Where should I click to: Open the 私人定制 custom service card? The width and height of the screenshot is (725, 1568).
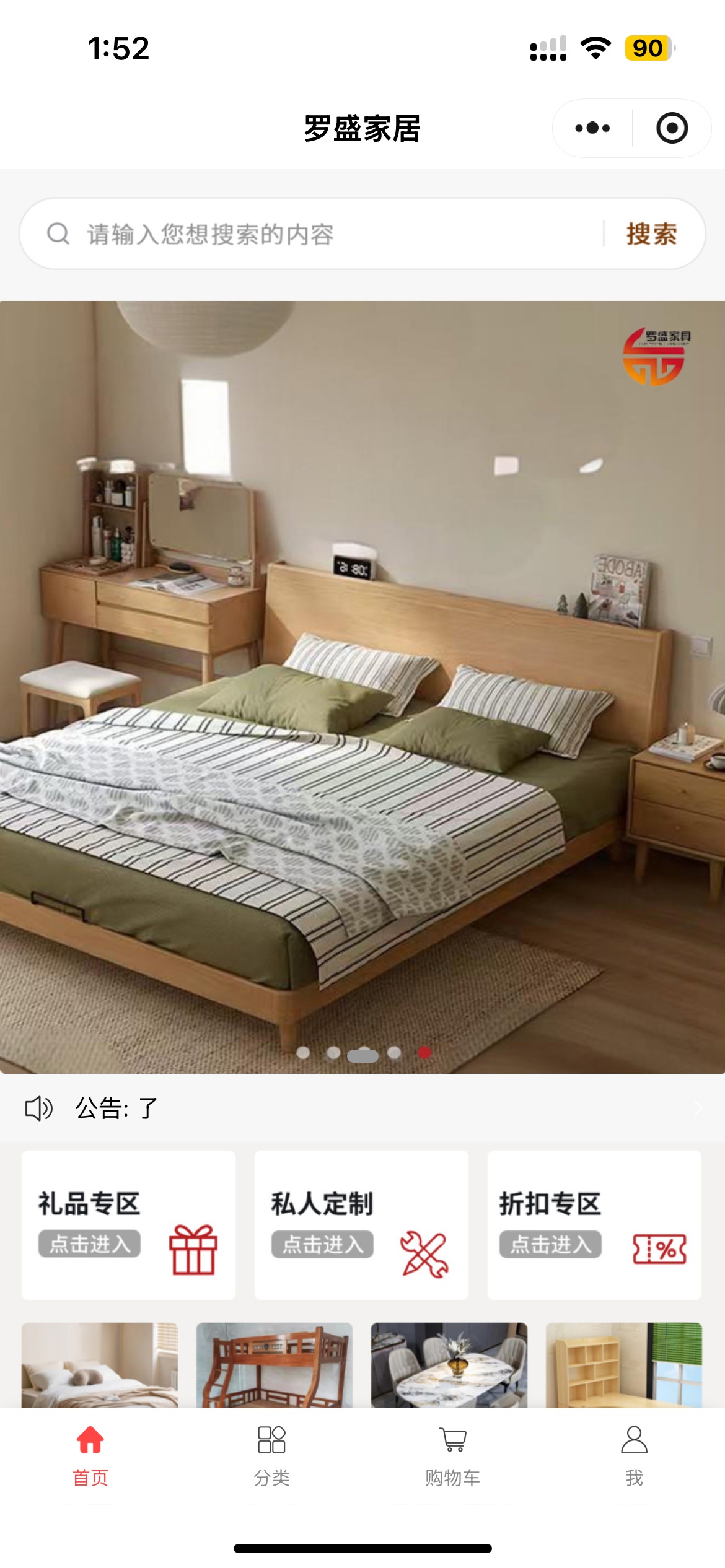(361, 1225)
